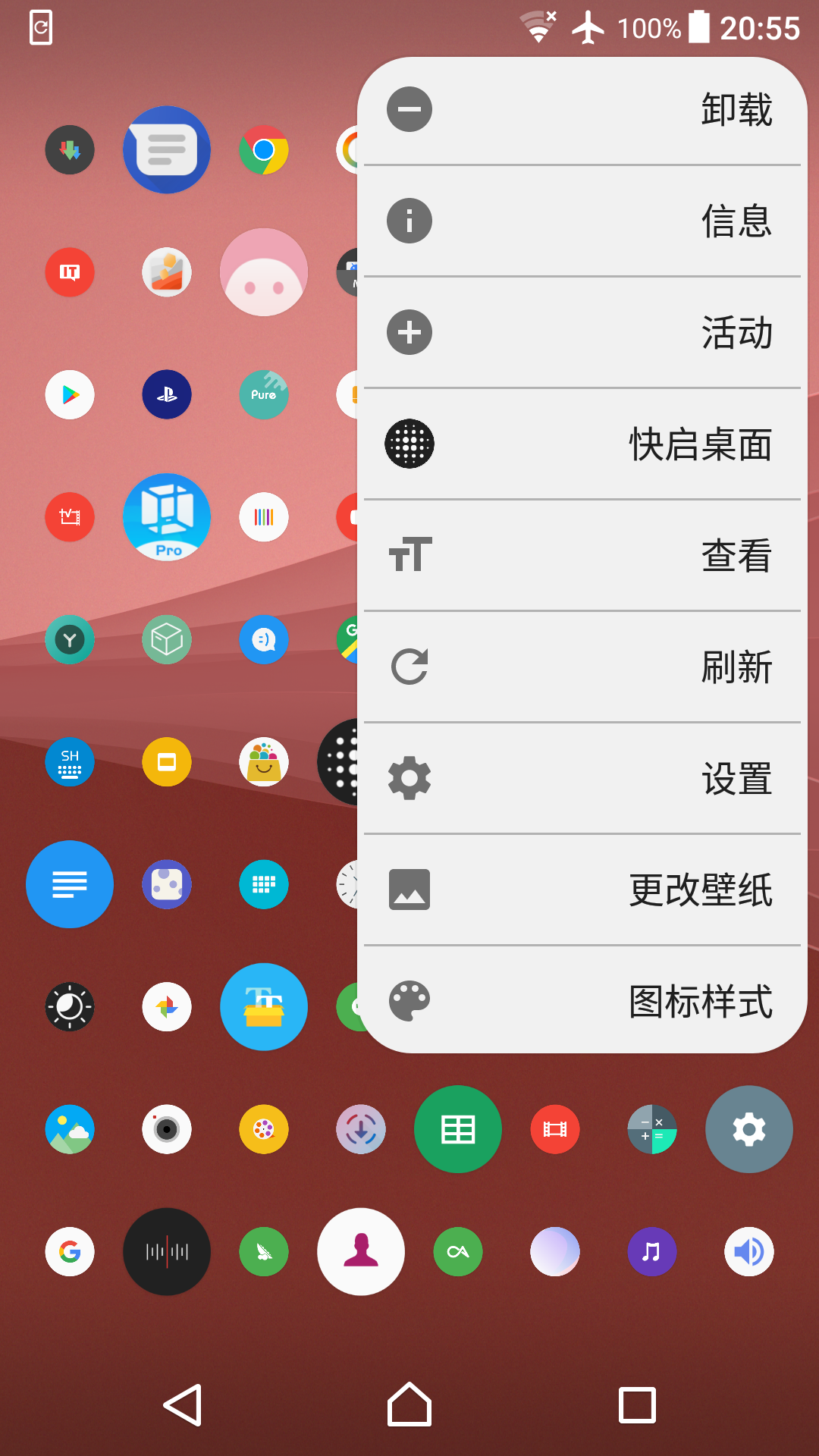The height and width of the screenshot is (1456, 819).
Task: Open Google Photos
Action: coord(166,1007)
